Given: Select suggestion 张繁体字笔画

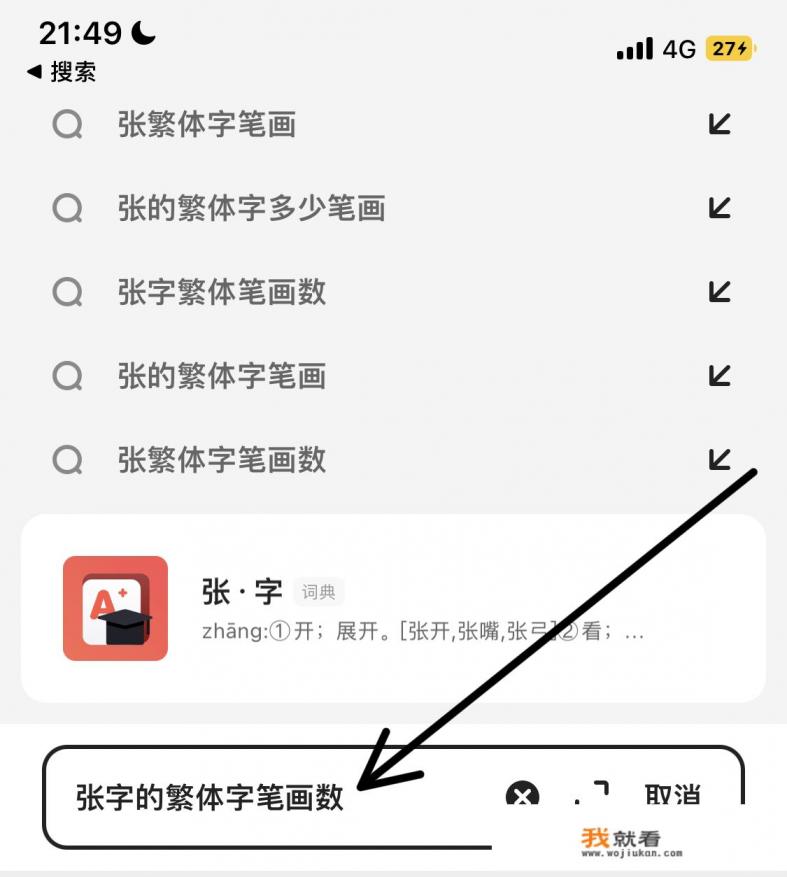Looking at the screenshot, I should coord(207,125).
